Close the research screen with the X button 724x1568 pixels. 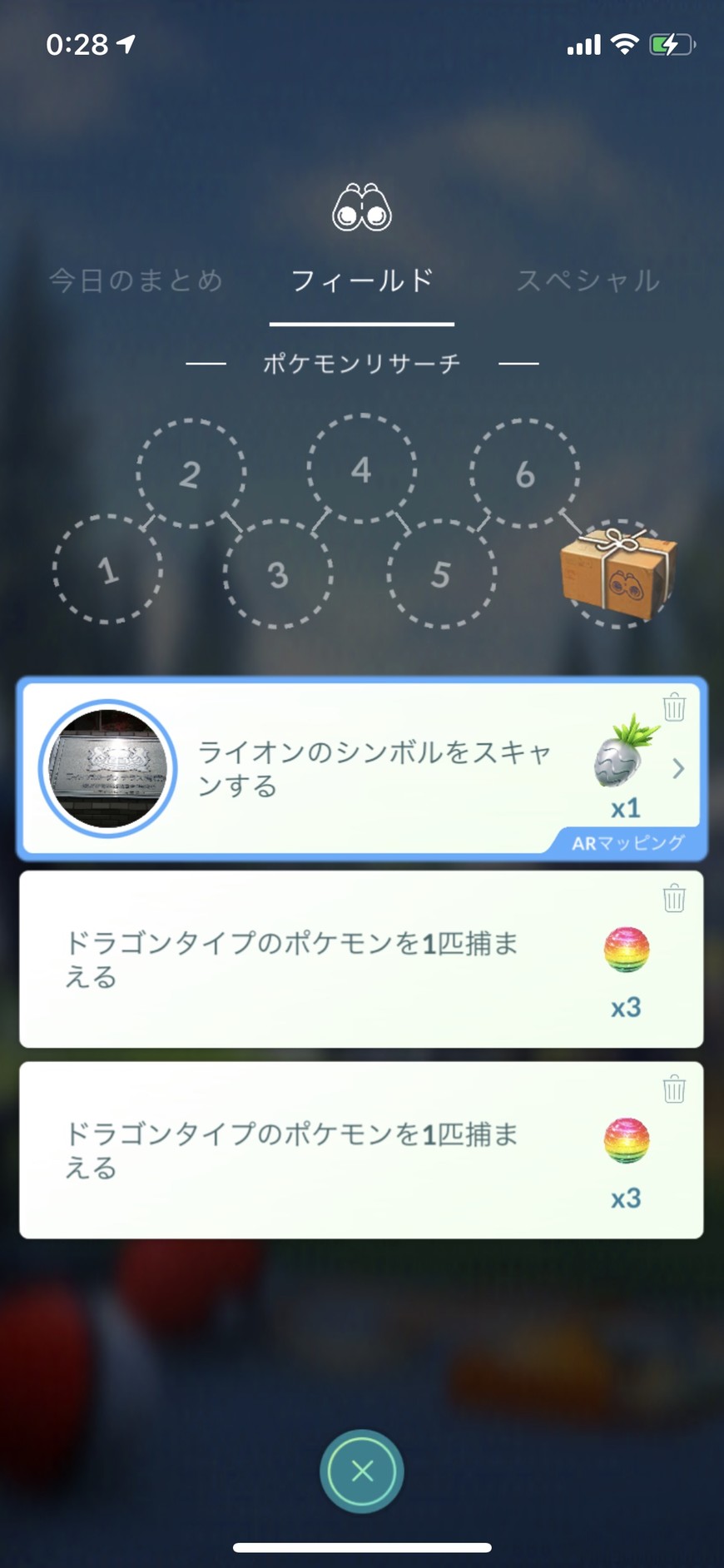click(x=362, y=1471)
